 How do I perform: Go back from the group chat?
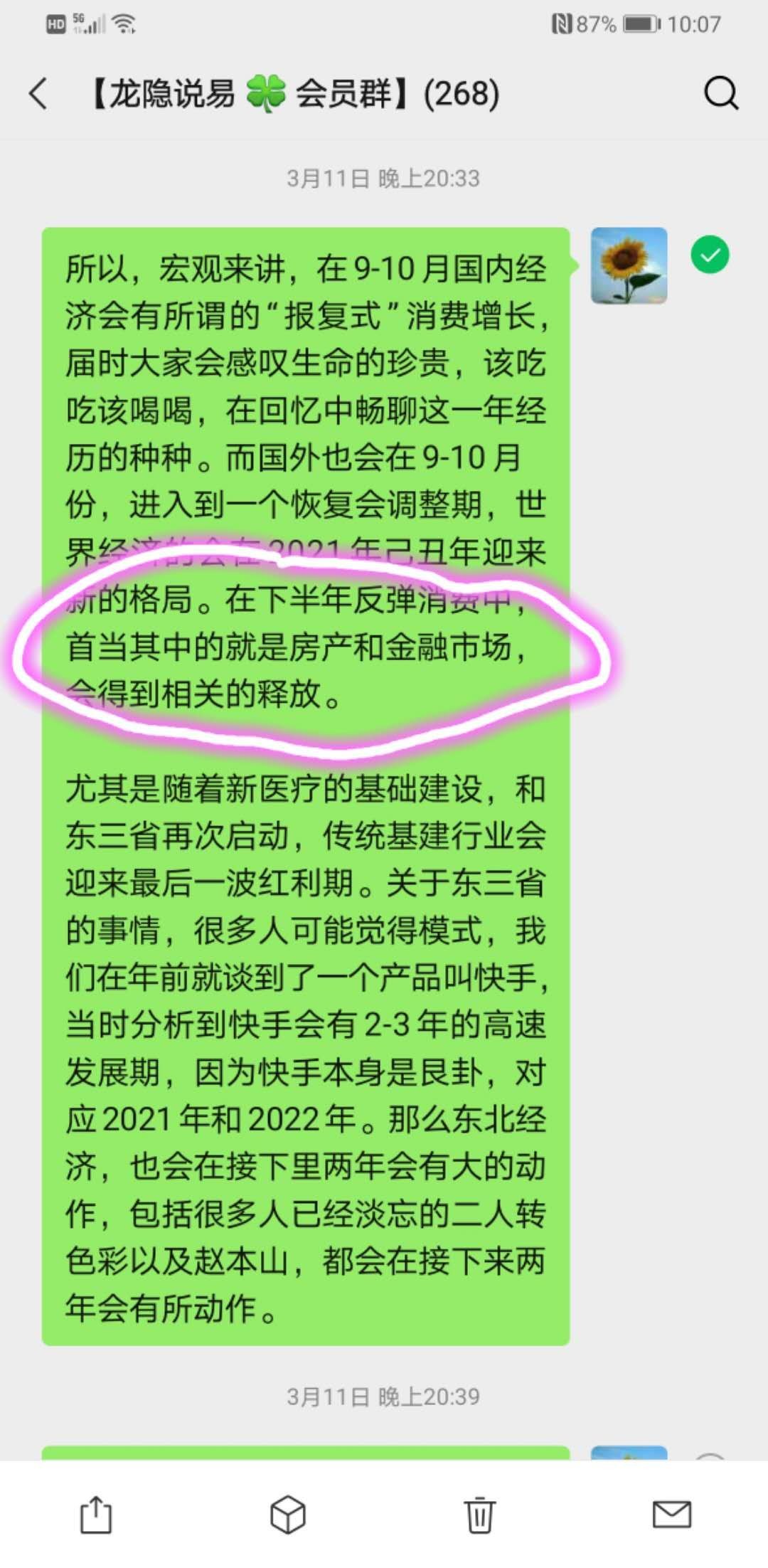(x=38, y=94)
